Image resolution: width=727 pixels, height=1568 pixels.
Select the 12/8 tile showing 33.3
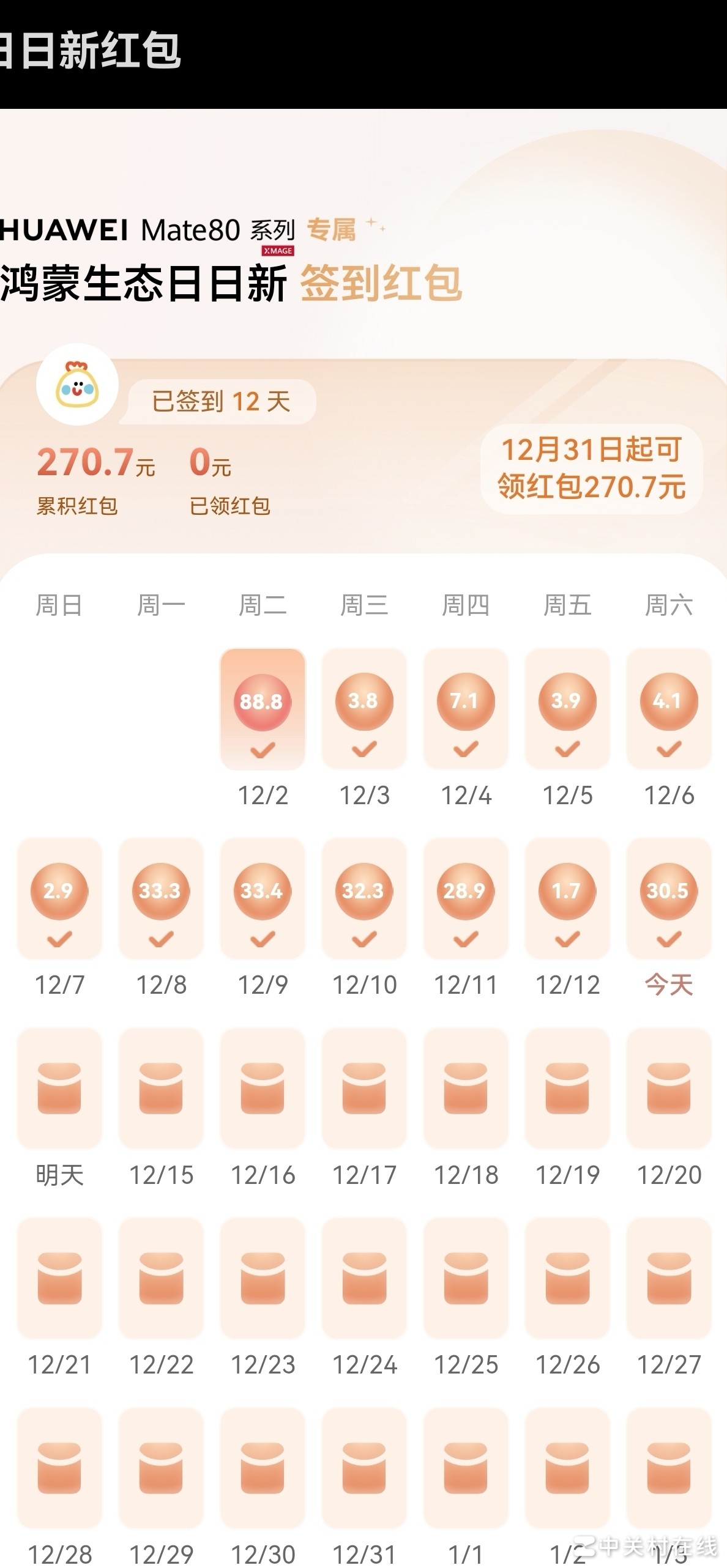[x=161, y=898]
